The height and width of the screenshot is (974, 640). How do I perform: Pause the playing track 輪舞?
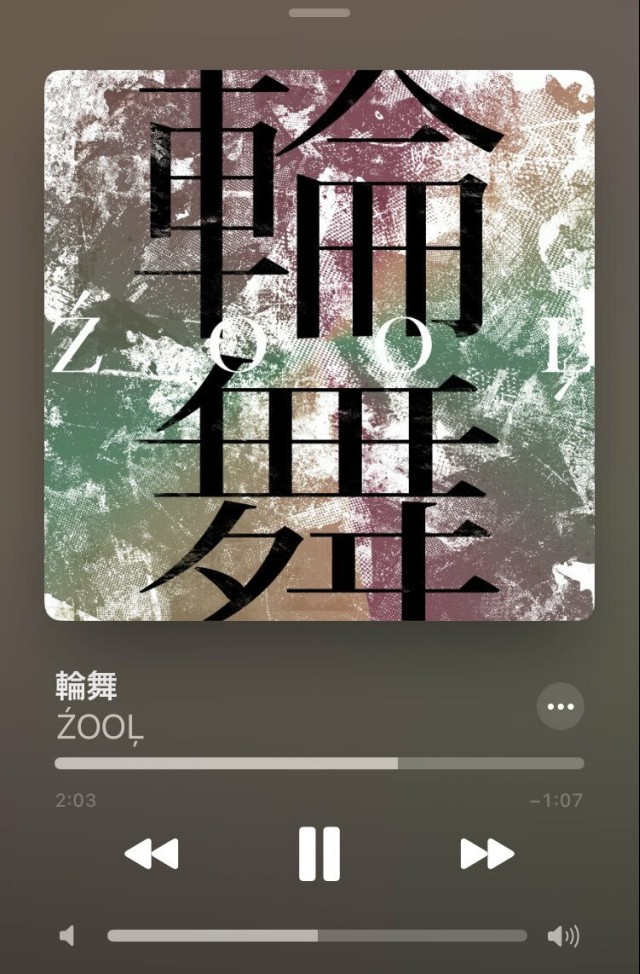coord(319,854)
